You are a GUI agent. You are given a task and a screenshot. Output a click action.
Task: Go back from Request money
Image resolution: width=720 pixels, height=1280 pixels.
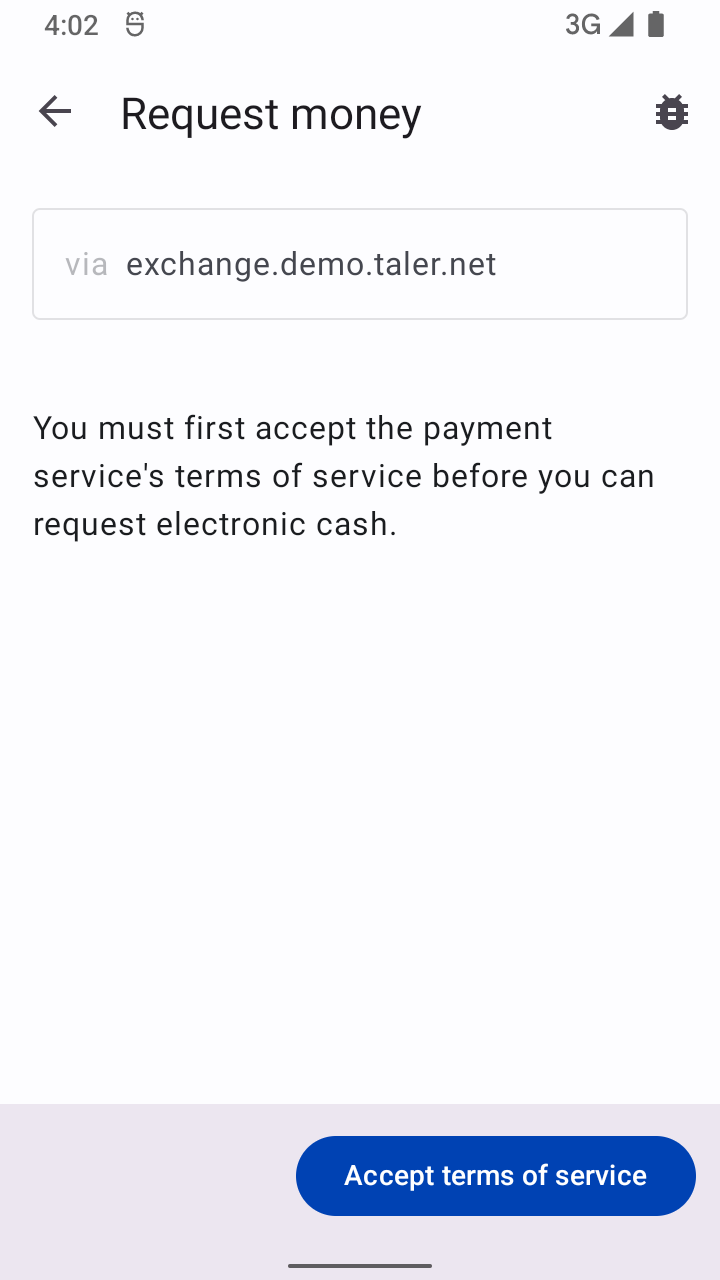pos(55,112)
